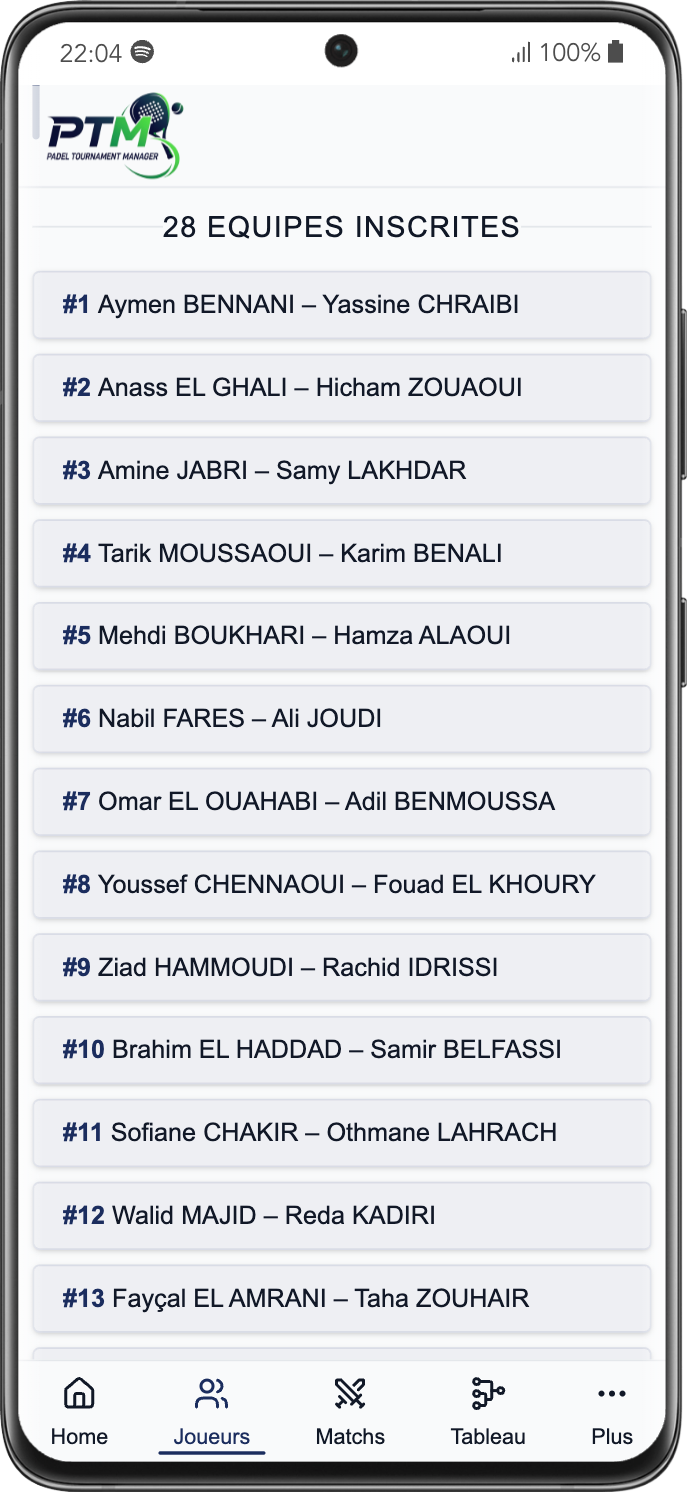View team #13 Fayçal EL AMRANI – Taha ZOUHAIR
687x1492 pixels.
[x=342, y=1299]
